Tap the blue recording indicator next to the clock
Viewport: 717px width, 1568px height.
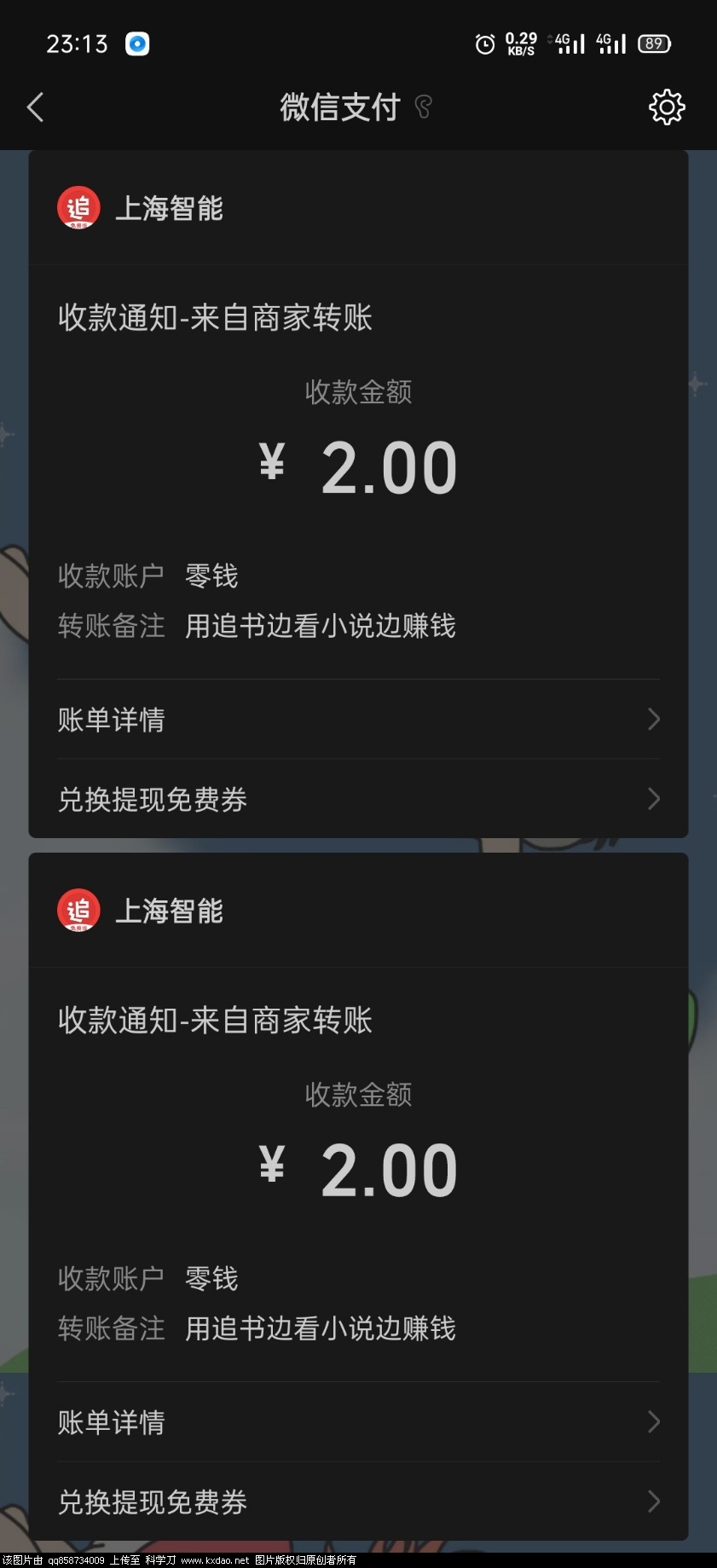(x=136, y=43)
